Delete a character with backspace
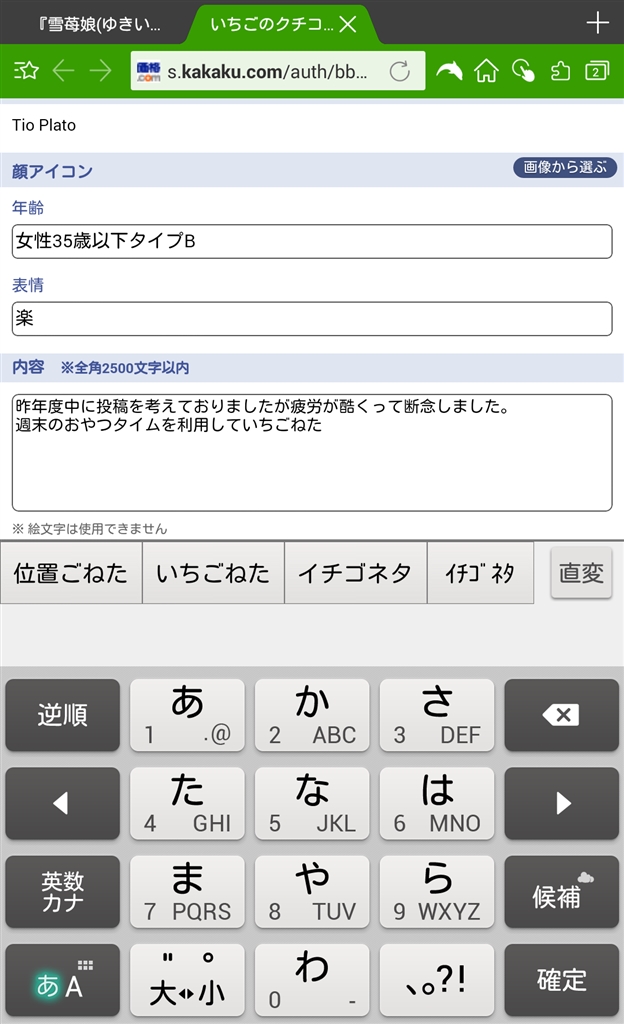Screen dimensions: 624x1024 [561, 715]
